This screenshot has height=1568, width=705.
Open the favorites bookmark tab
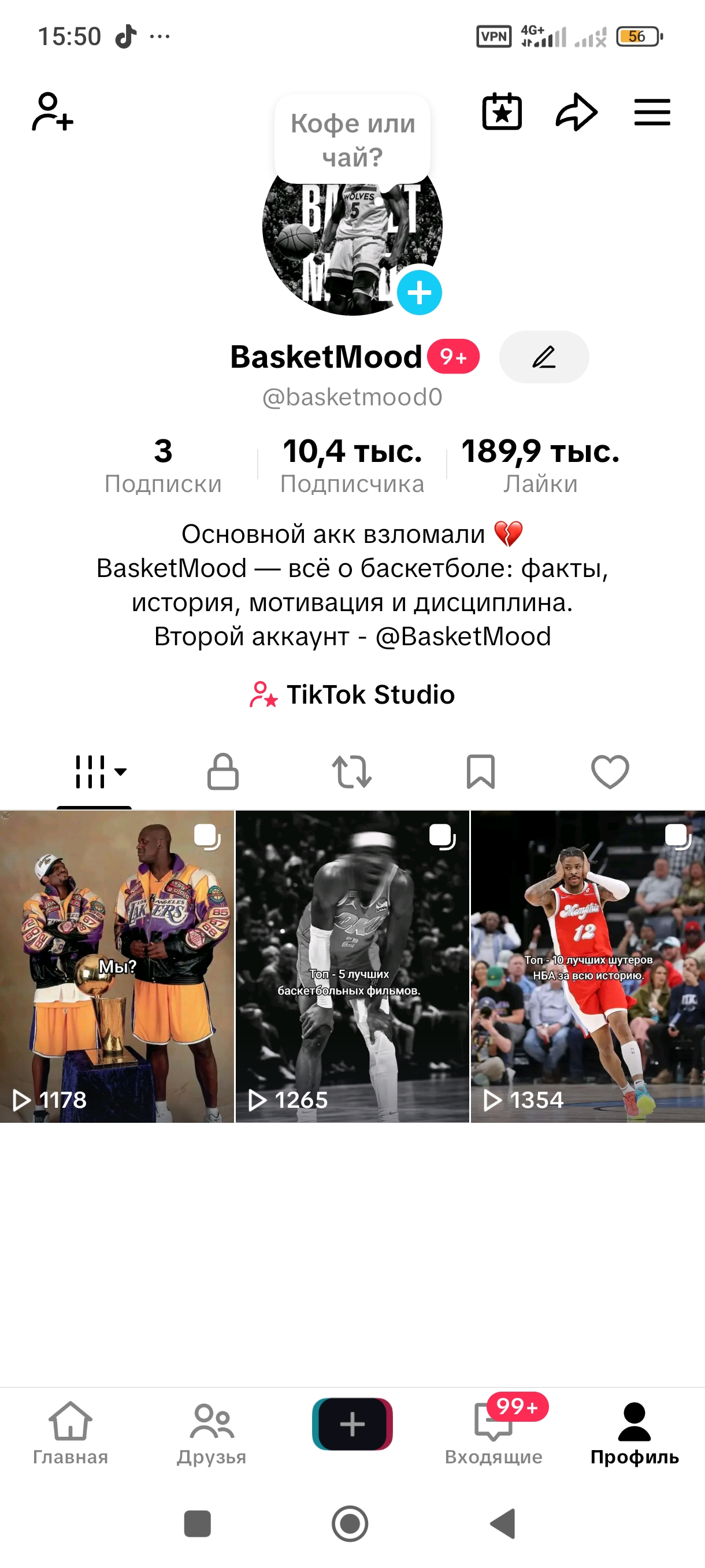[481, 772]
